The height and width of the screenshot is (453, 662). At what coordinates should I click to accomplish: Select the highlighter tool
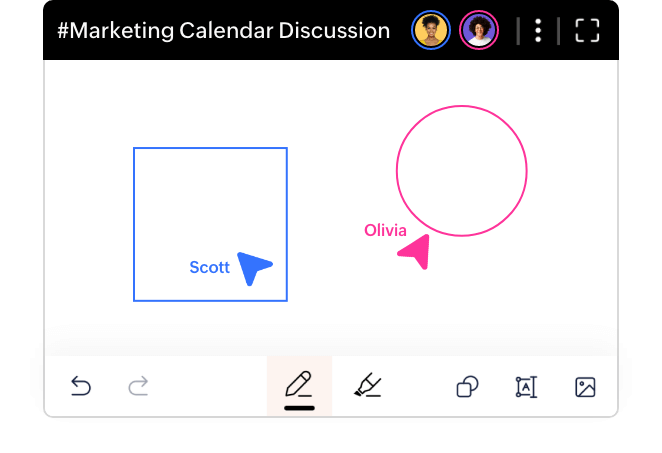pos(368,386)
